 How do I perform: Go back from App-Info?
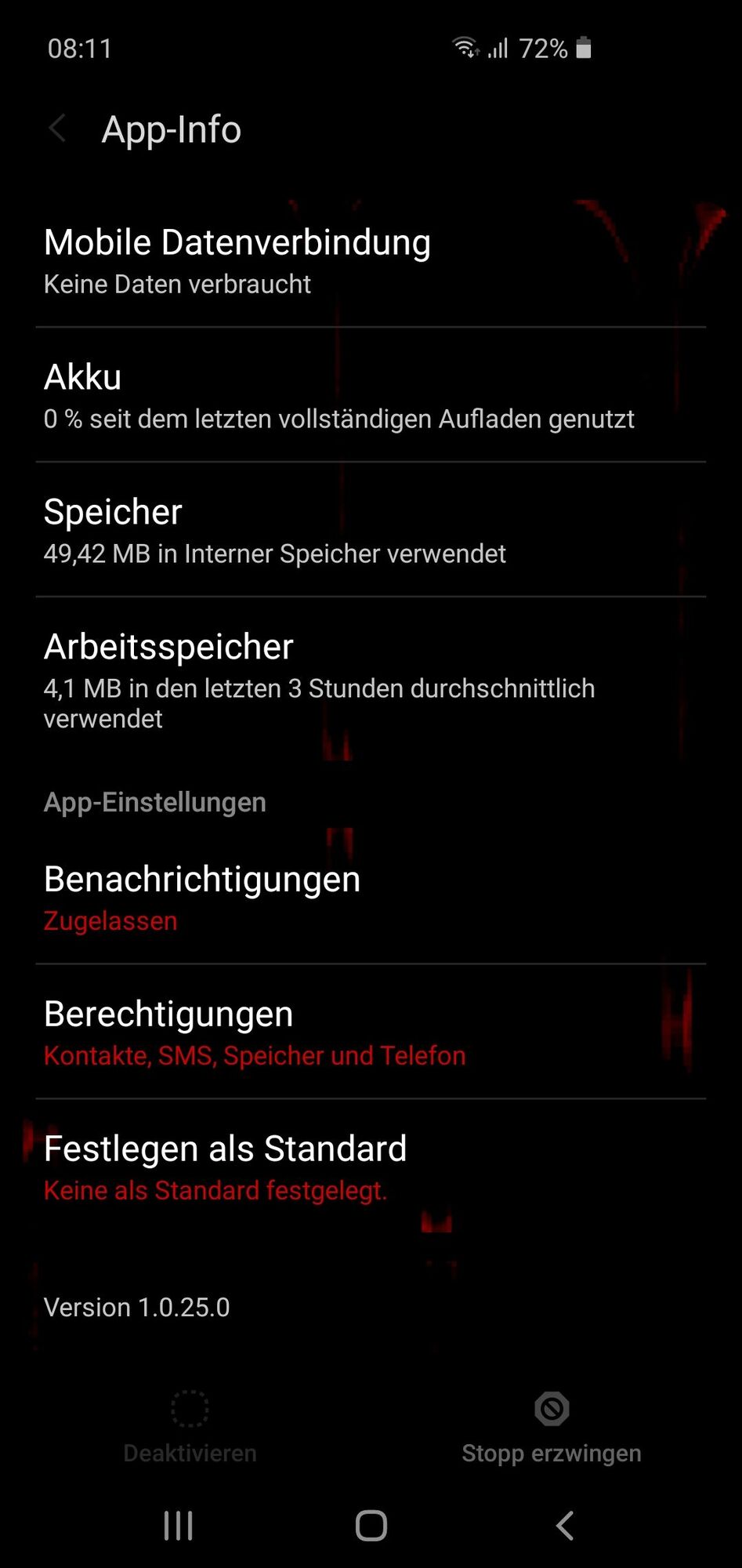[x=57, y=129]
